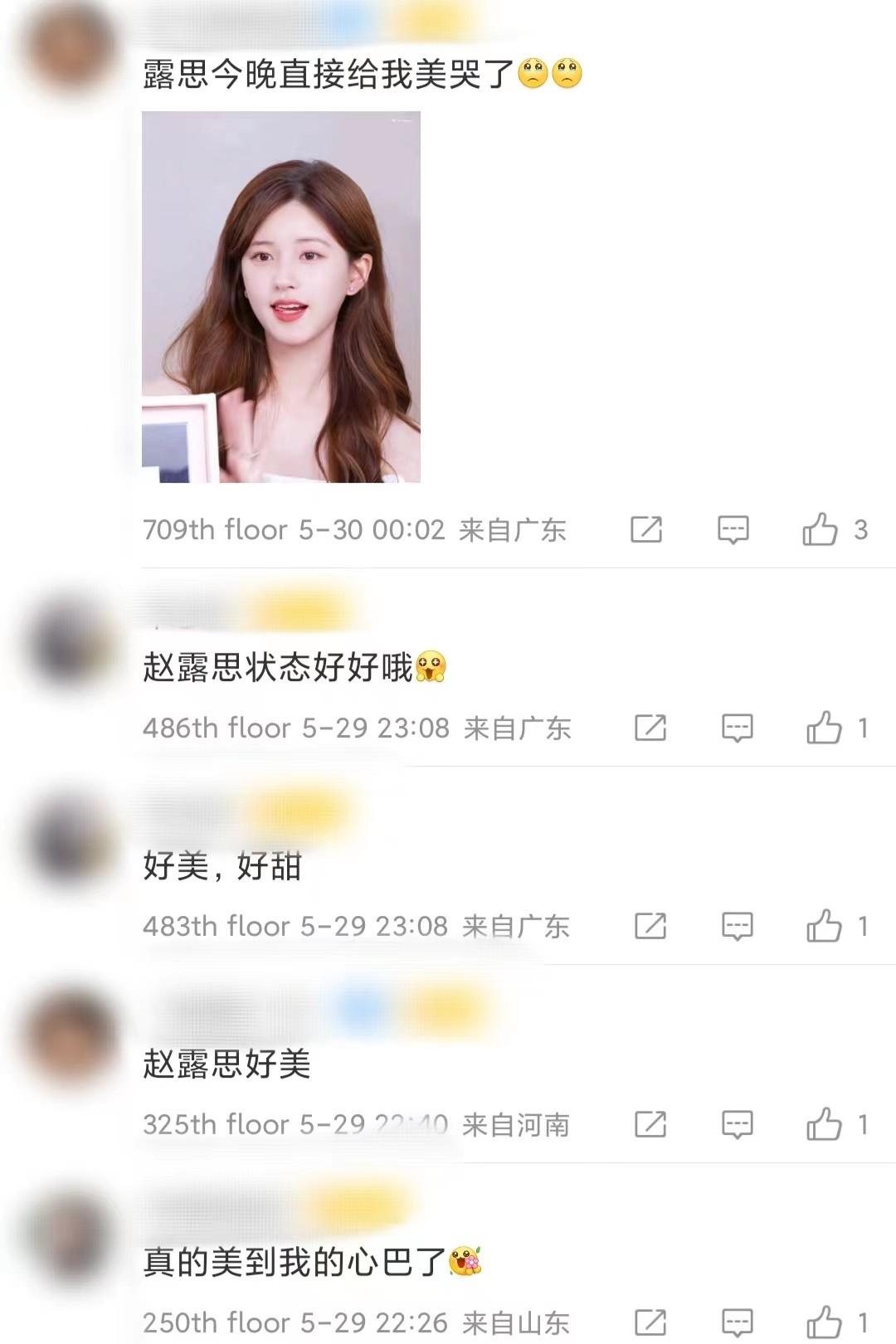Like the 250th floor comment
This screenshot has height=1344, width=896.
click(x=824, y=1322)
